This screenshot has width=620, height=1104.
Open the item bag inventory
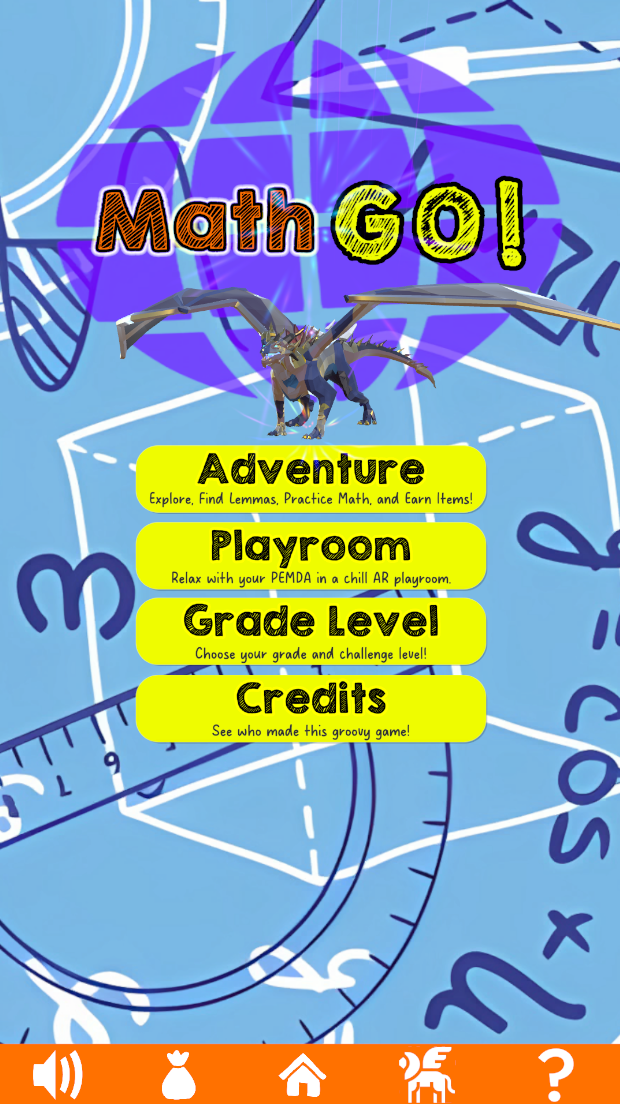tap(179, 1075)
